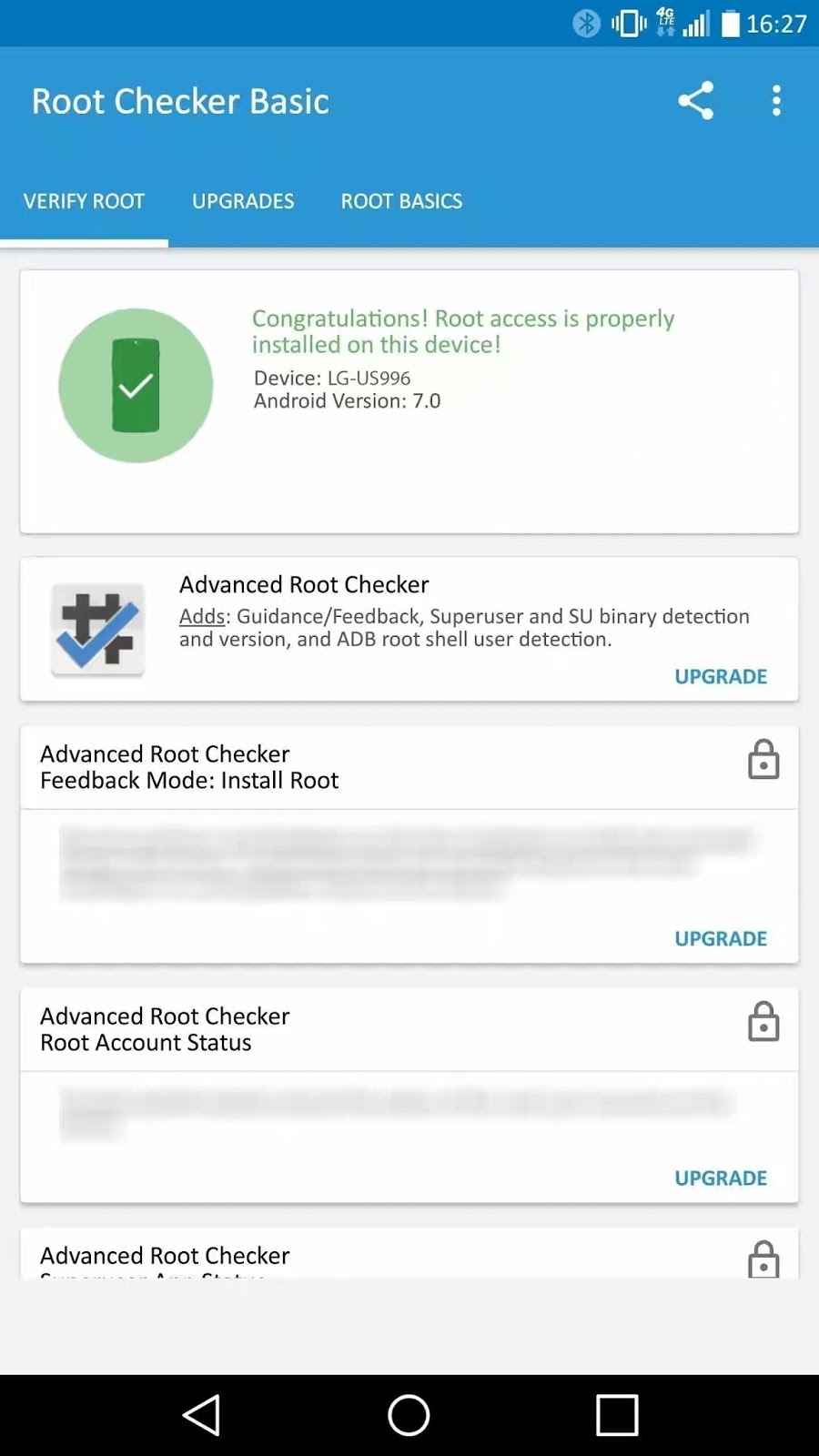Tap the lock icon on Feedback Mode card
This screenshot has width=819, height=1456.
(763, 760)
